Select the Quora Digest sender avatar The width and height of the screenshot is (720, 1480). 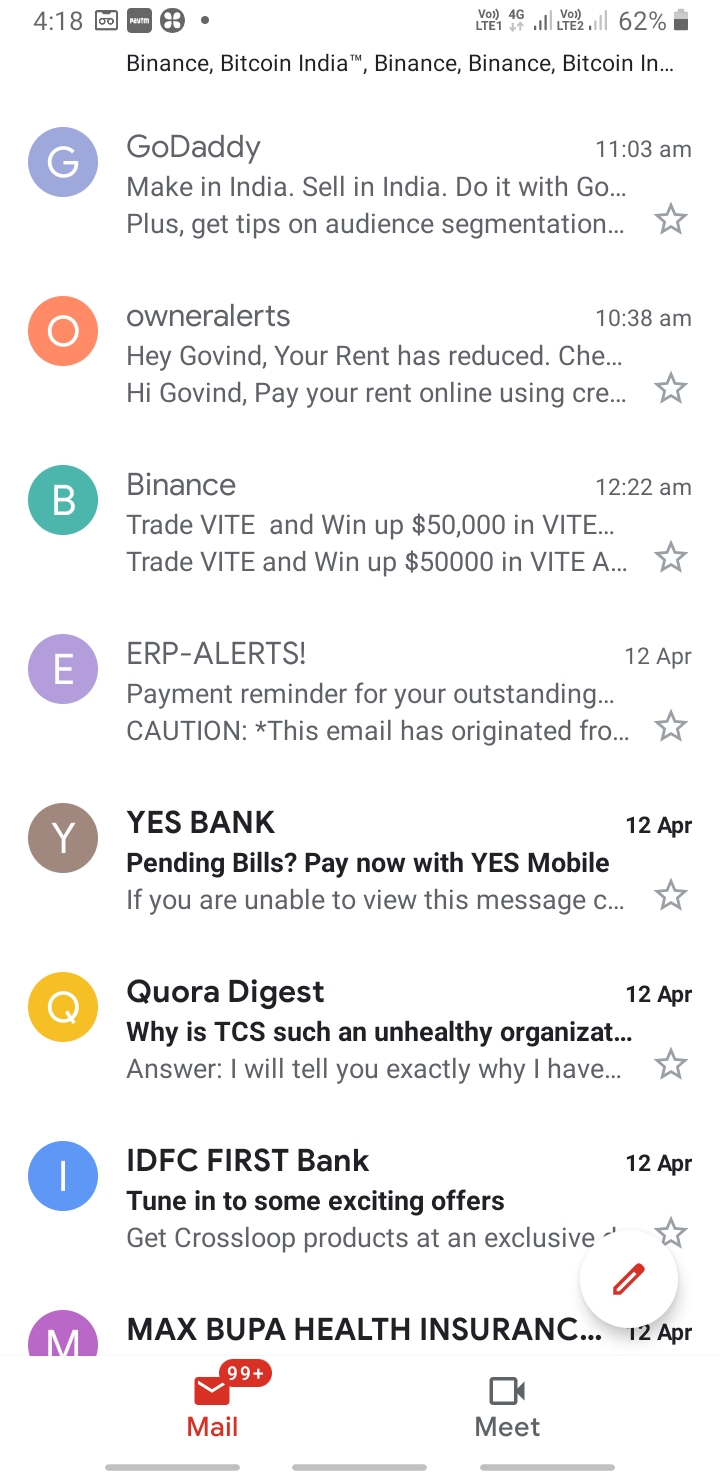[63, 1007]
